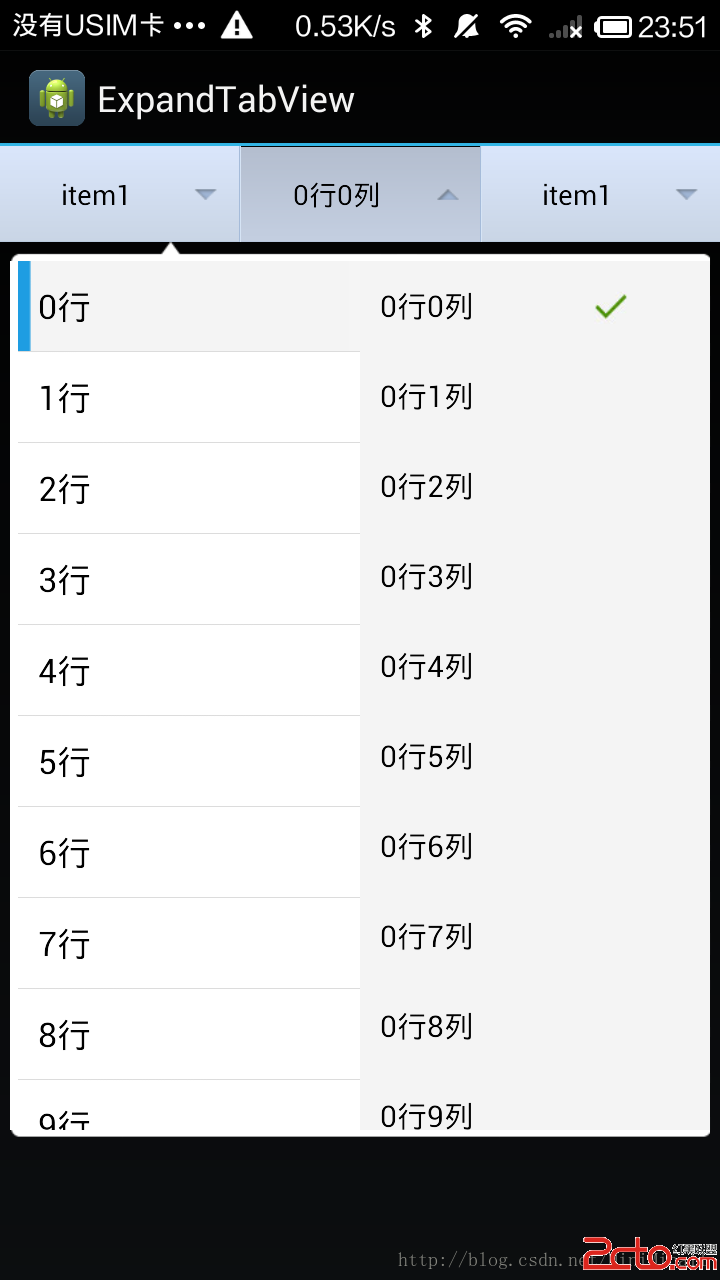Tap the 7行 row
720x1280 pixels.
[188, 944]
